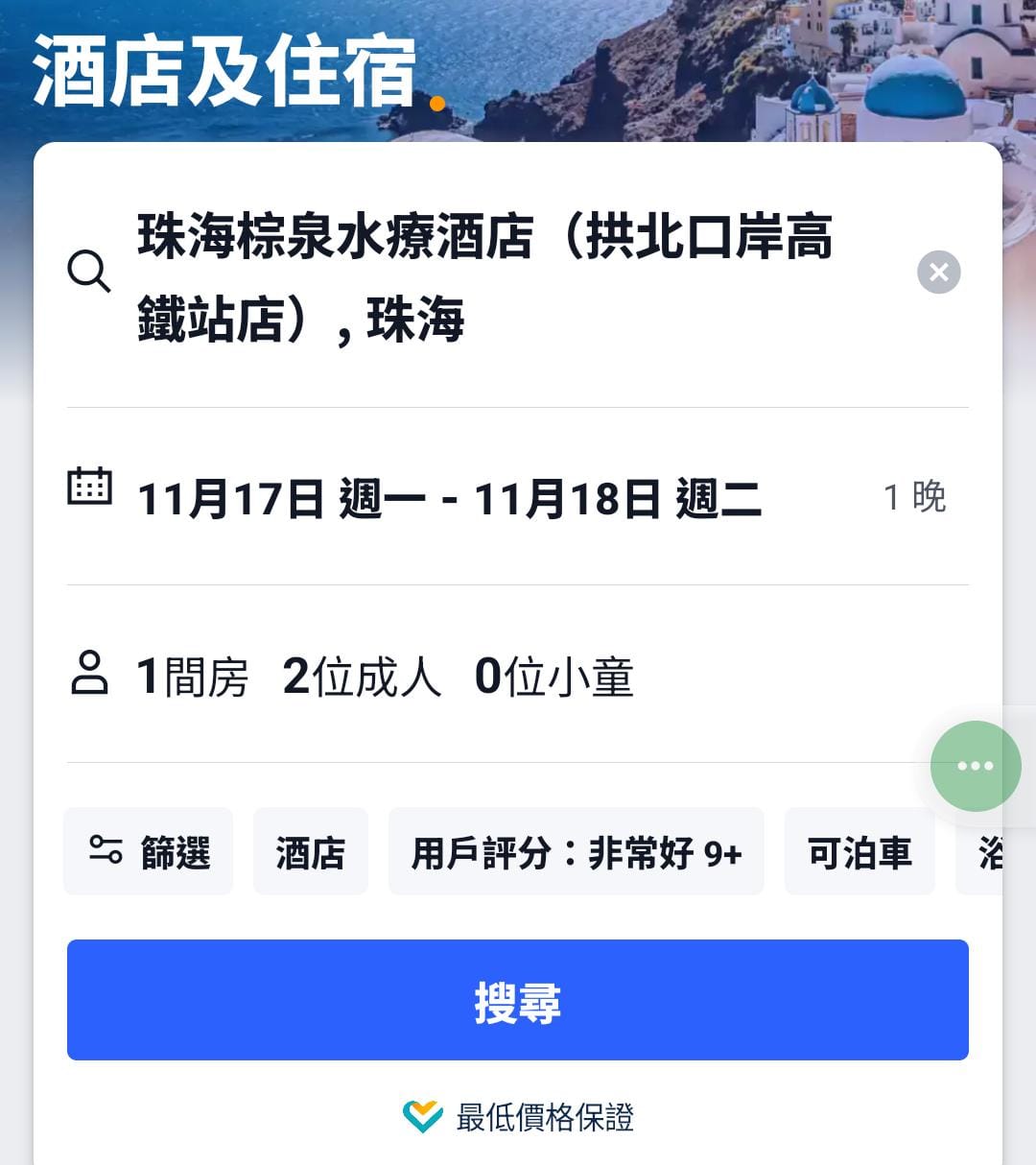1036x1165 pixels.
Task: Change the 11月17日 - 11月18日 dates
Action: pos(450,498)
